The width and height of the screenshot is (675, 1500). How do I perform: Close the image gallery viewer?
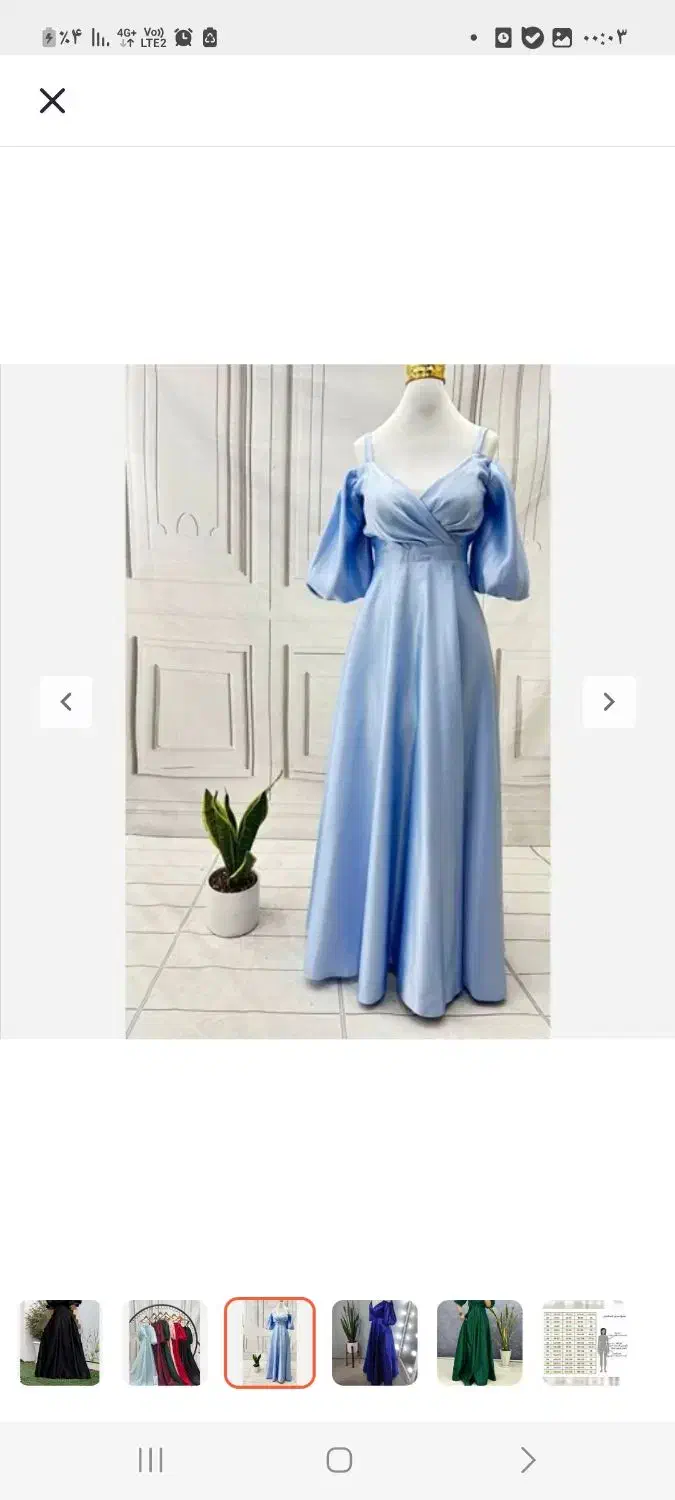pyautogui.click(x=52, y=101)
